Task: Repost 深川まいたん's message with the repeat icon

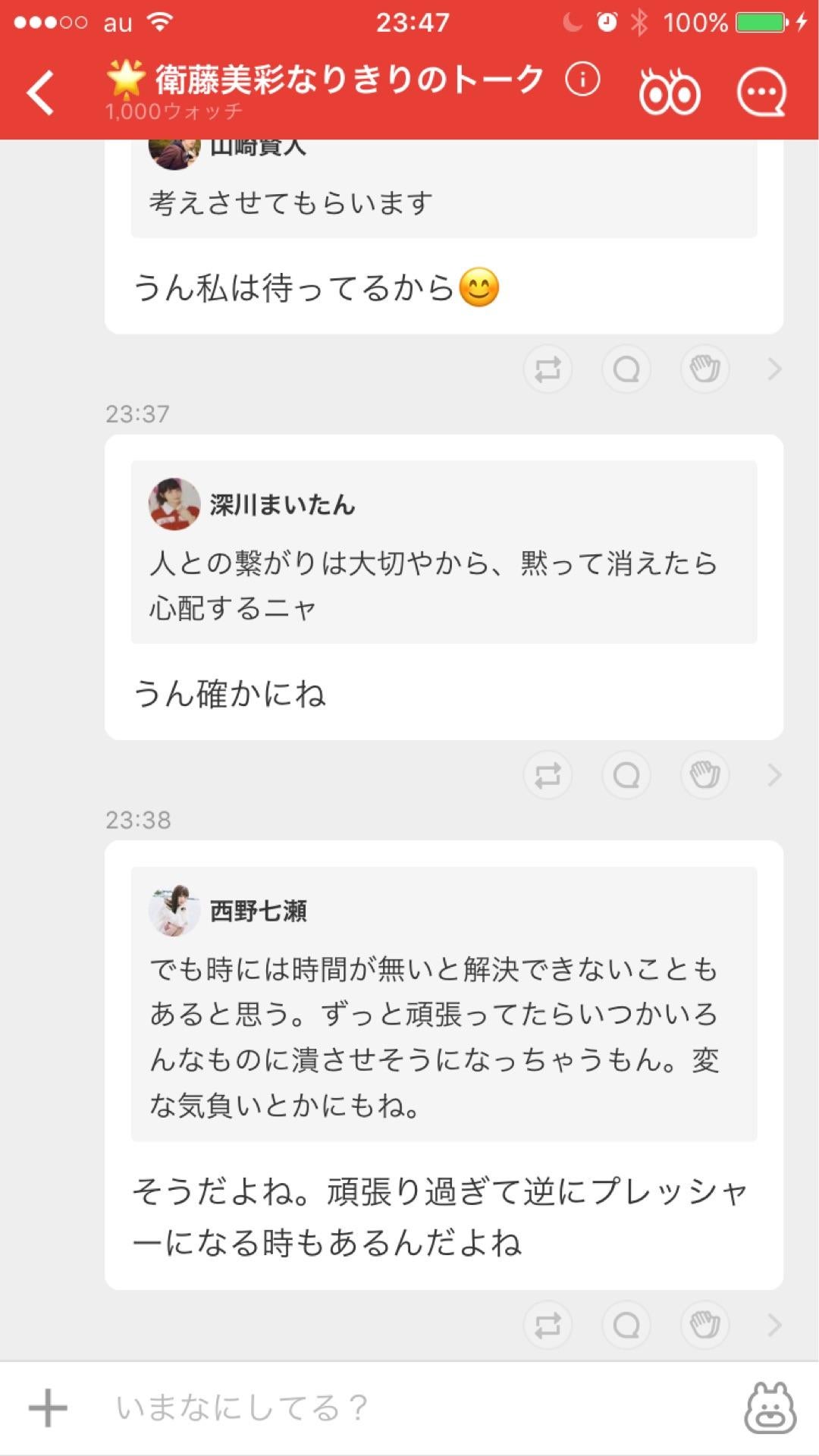Action: (x=548, y=775)
